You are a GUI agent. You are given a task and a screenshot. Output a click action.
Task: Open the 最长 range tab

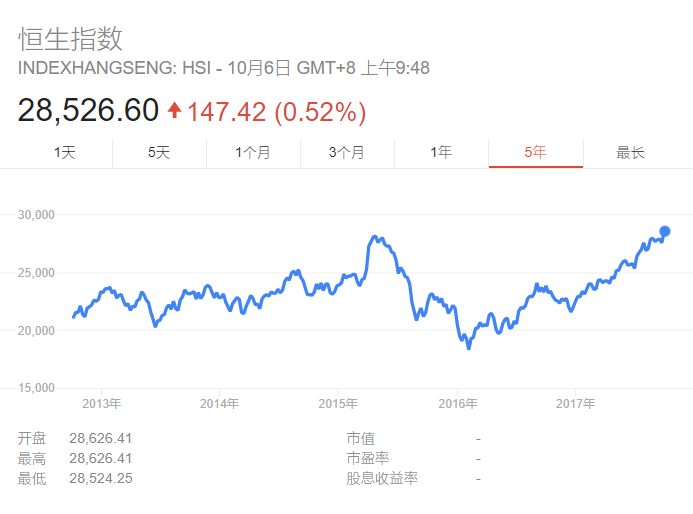(x=630, y=153)
